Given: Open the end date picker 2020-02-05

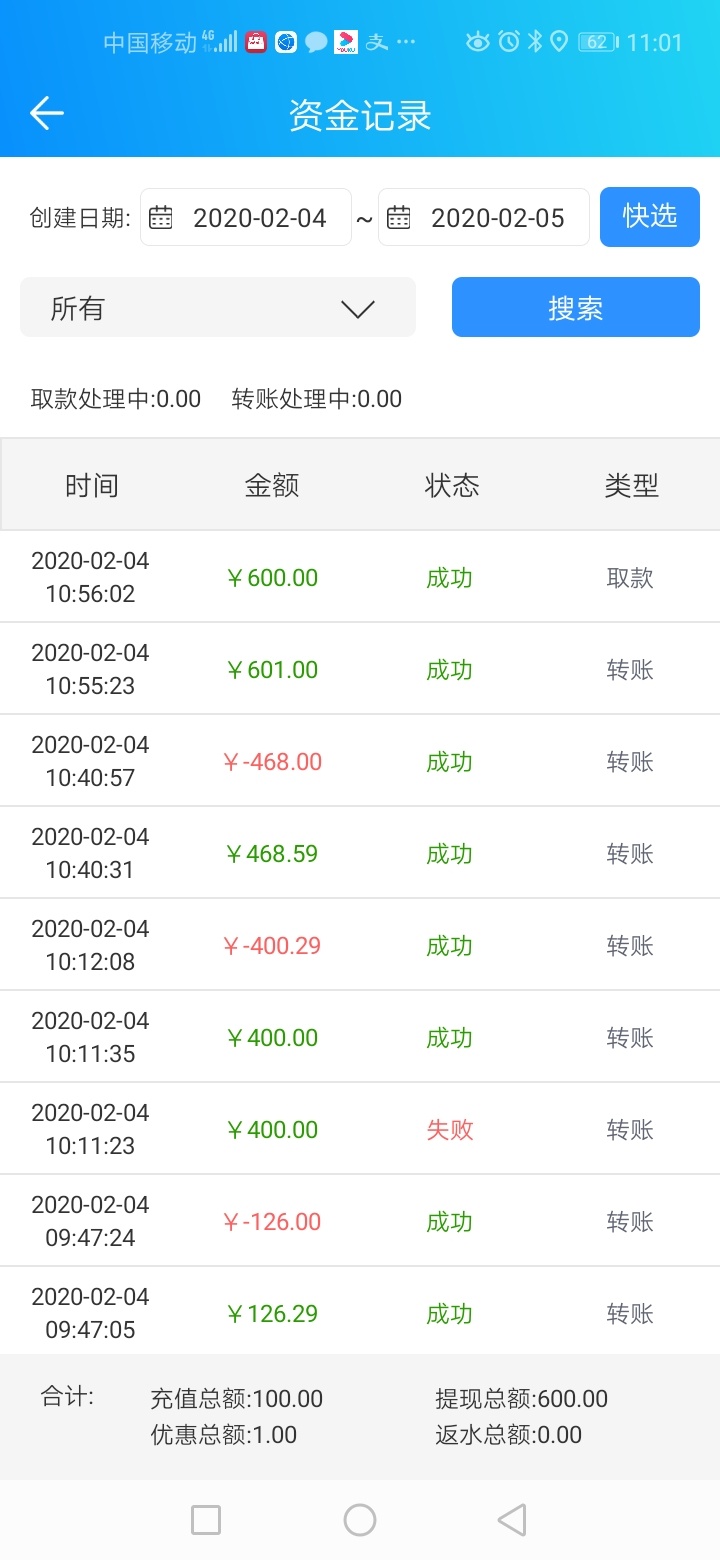Looking at the screenshot, I should click(484, 217).
